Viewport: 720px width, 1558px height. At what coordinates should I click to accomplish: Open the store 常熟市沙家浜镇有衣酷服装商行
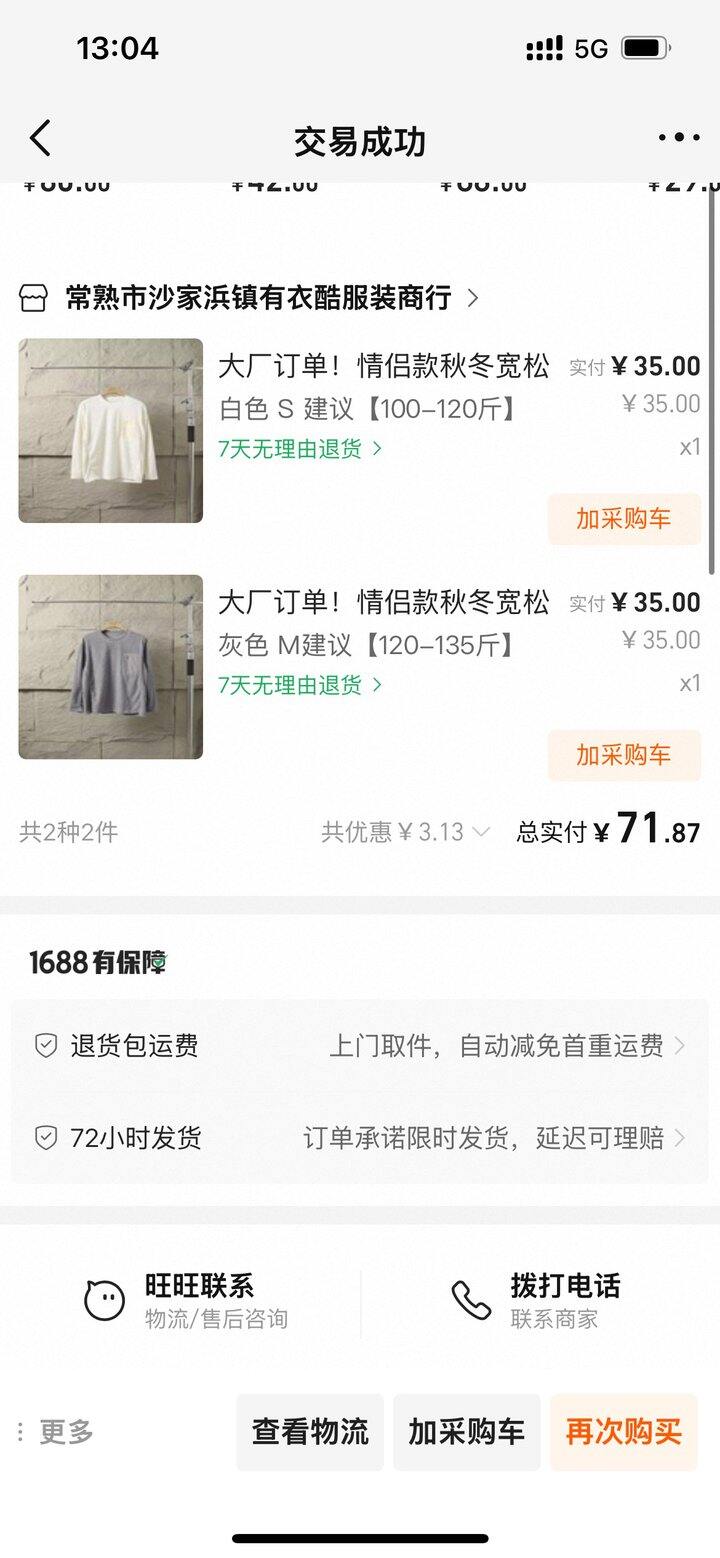tap(258, 297)
